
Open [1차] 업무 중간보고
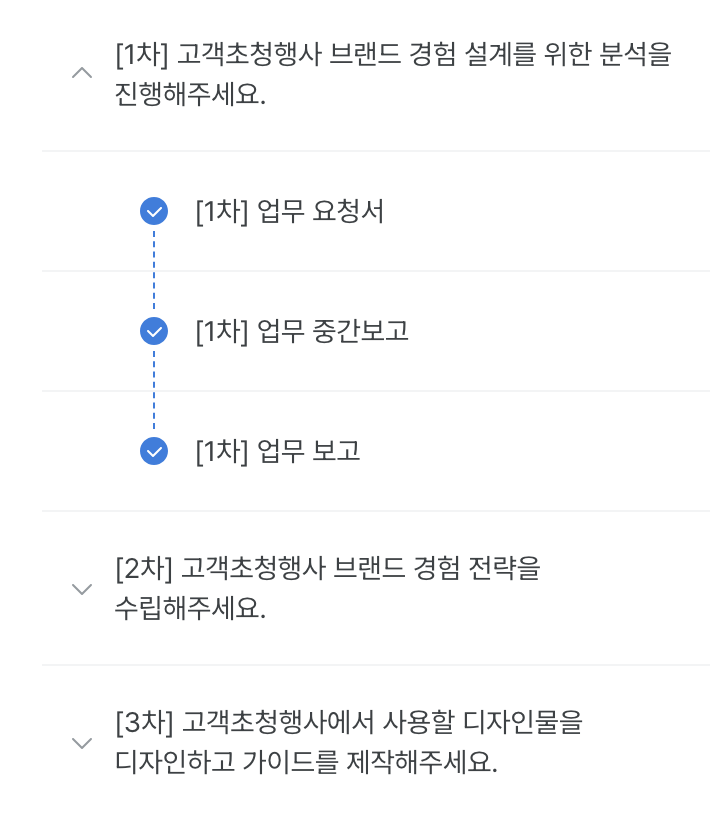pos(302,332)
